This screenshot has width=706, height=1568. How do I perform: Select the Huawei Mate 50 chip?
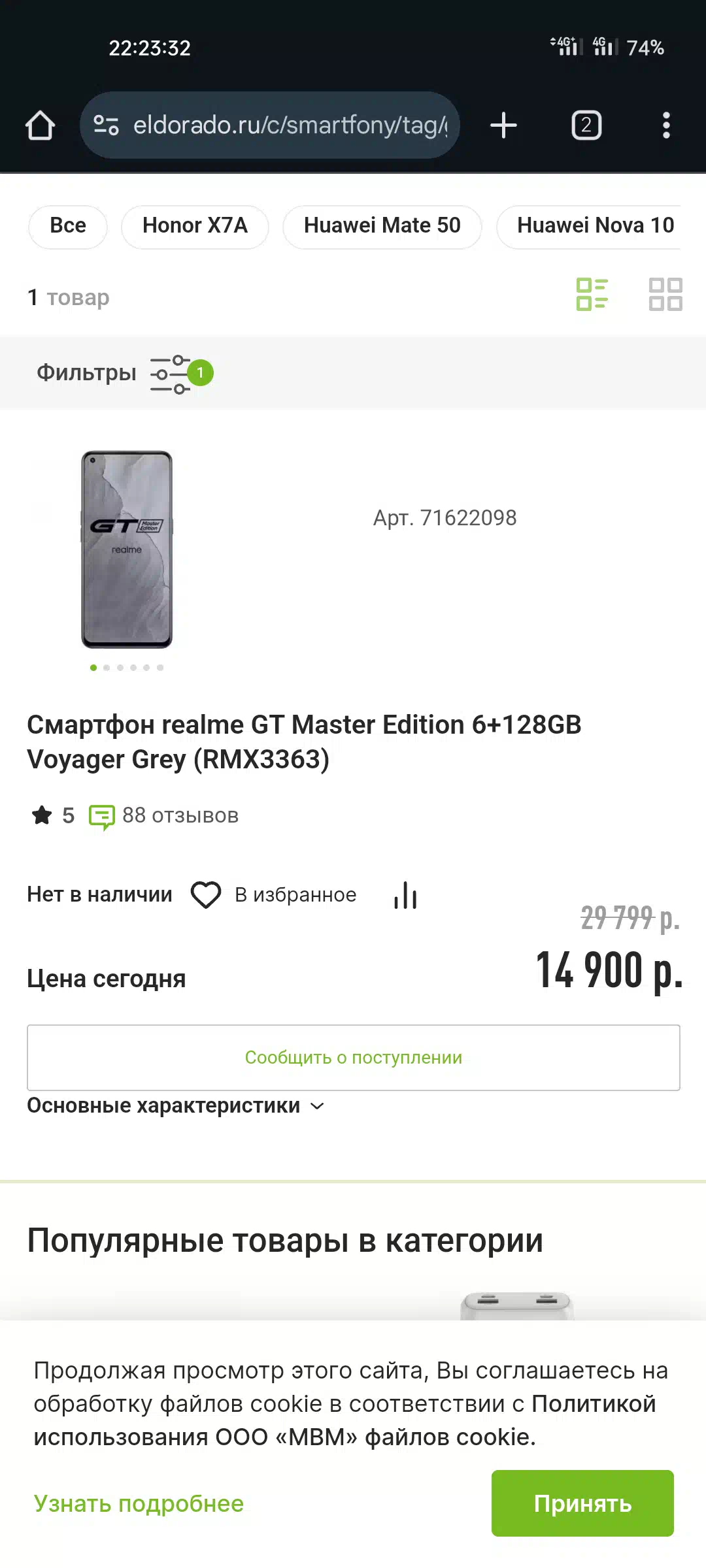pos(382,226)
